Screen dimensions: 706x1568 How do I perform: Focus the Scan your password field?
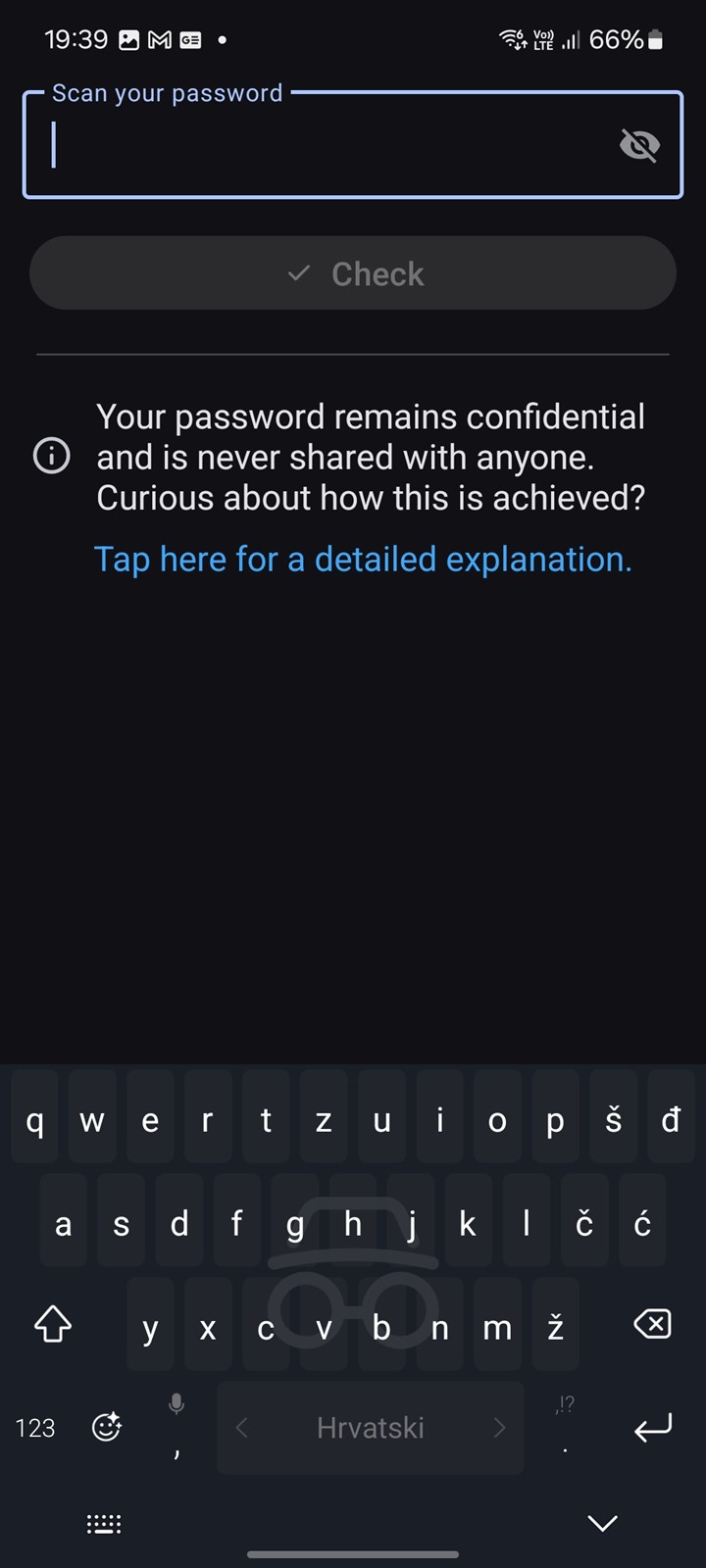(x=324, y=147)
